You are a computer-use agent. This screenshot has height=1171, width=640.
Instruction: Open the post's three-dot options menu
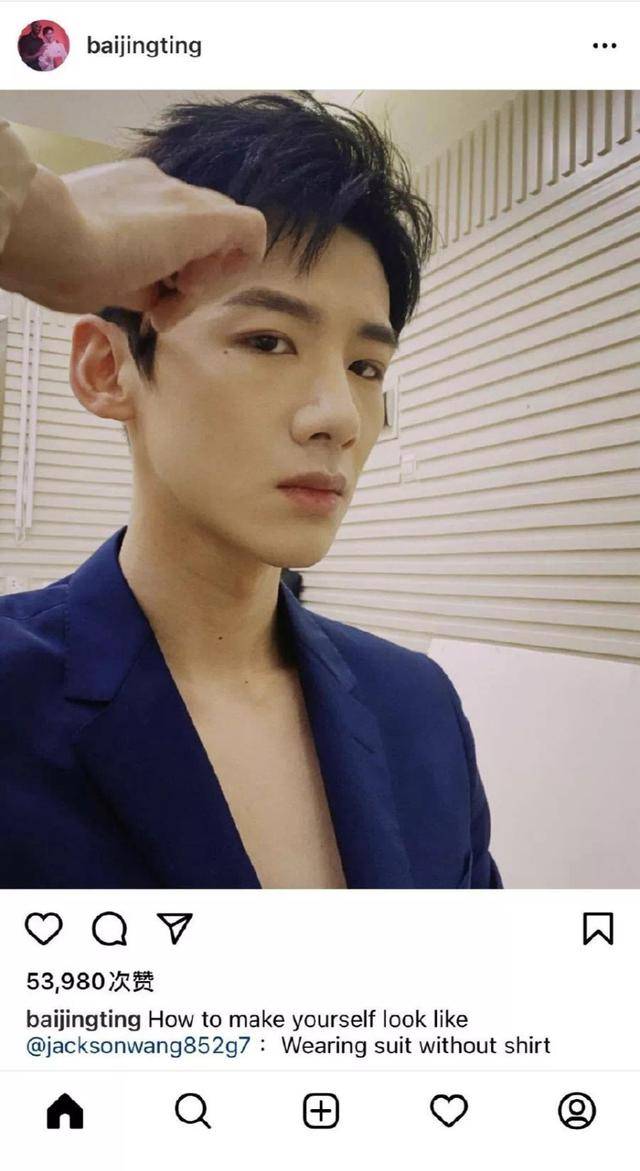tap(604, 46)
